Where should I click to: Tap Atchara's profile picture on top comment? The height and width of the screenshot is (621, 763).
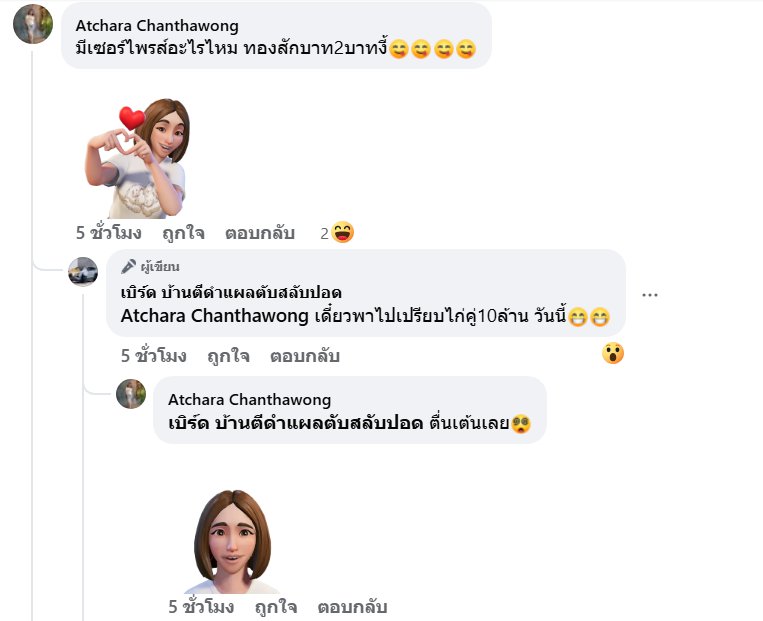pos(33,24)
